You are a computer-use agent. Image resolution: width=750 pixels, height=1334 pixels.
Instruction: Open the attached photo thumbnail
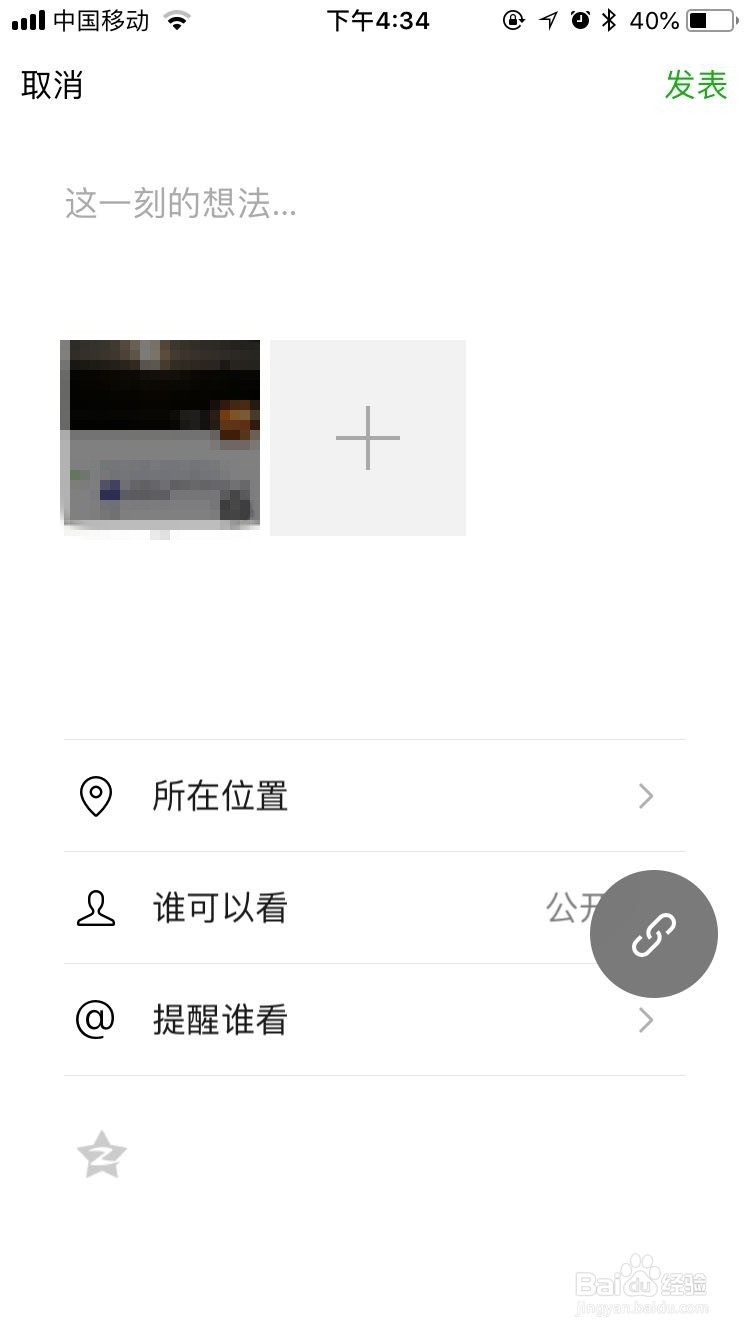click(160, 438)
